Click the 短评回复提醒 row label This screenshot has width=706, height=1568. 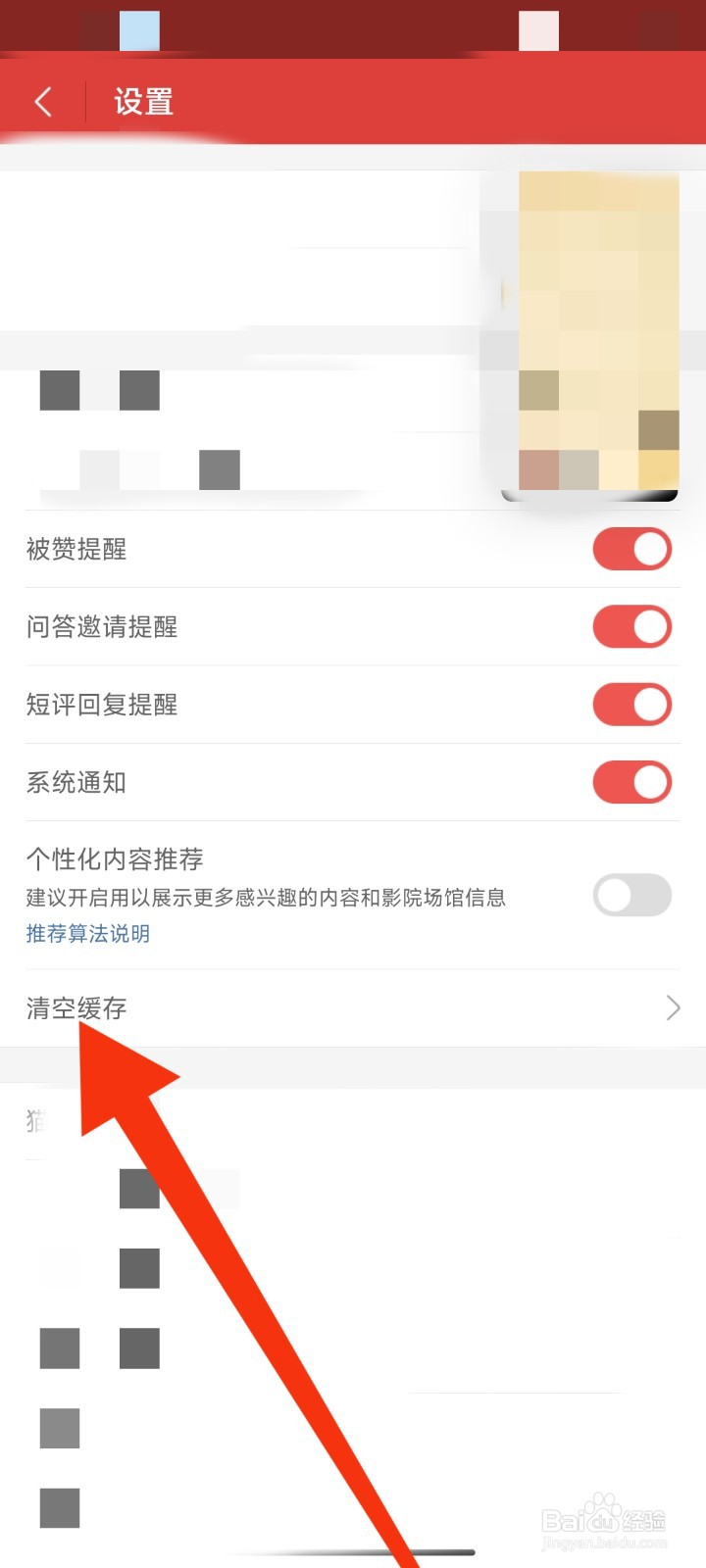100,705
